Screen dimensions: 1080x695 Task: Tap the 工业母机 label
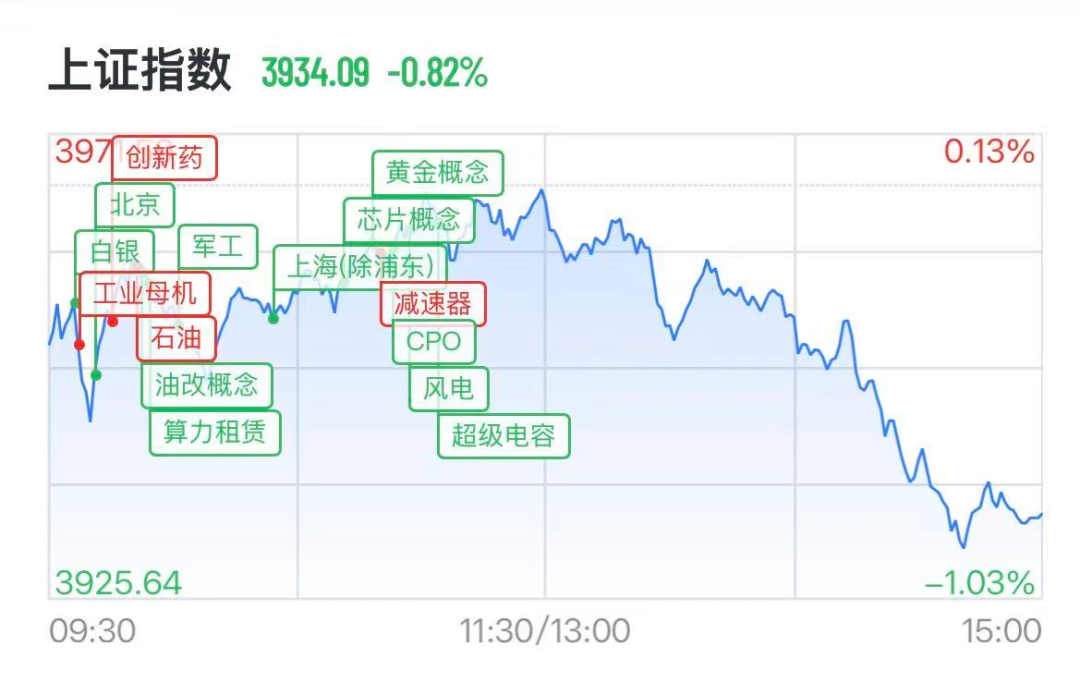click(x=145, y=294)
